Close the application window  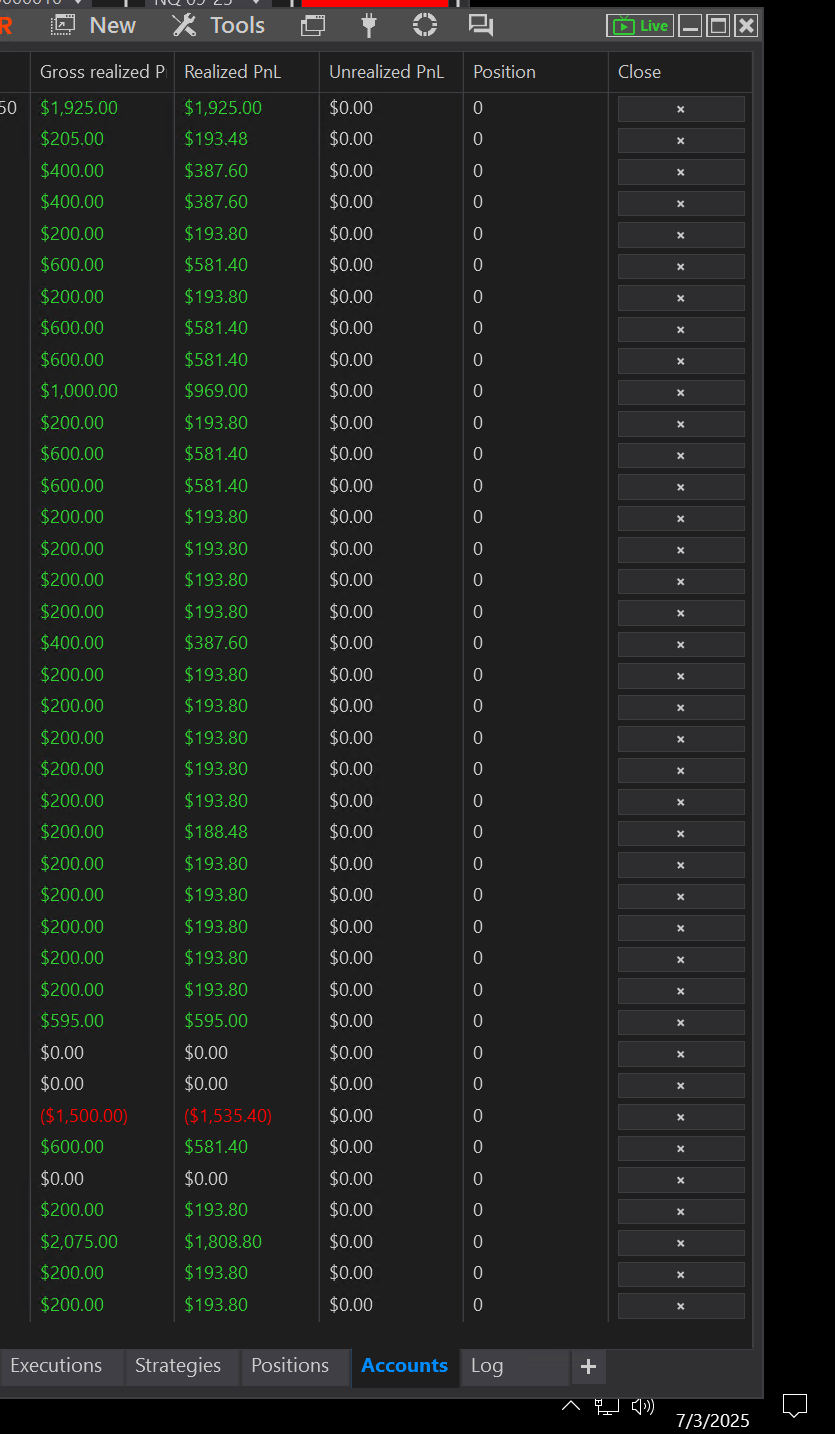click(x=746, y=26)
